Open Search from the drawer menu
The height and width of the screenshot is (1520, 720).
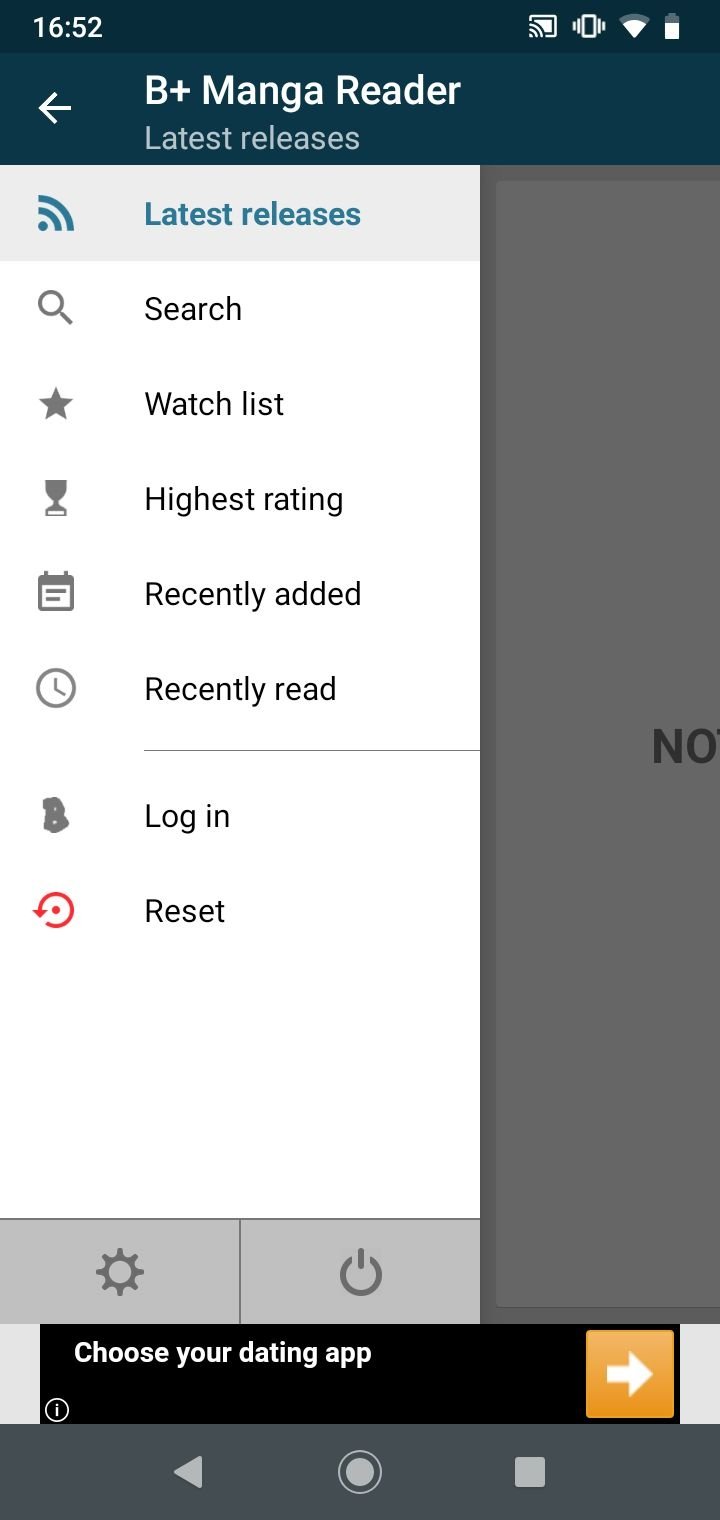[240, 309]
